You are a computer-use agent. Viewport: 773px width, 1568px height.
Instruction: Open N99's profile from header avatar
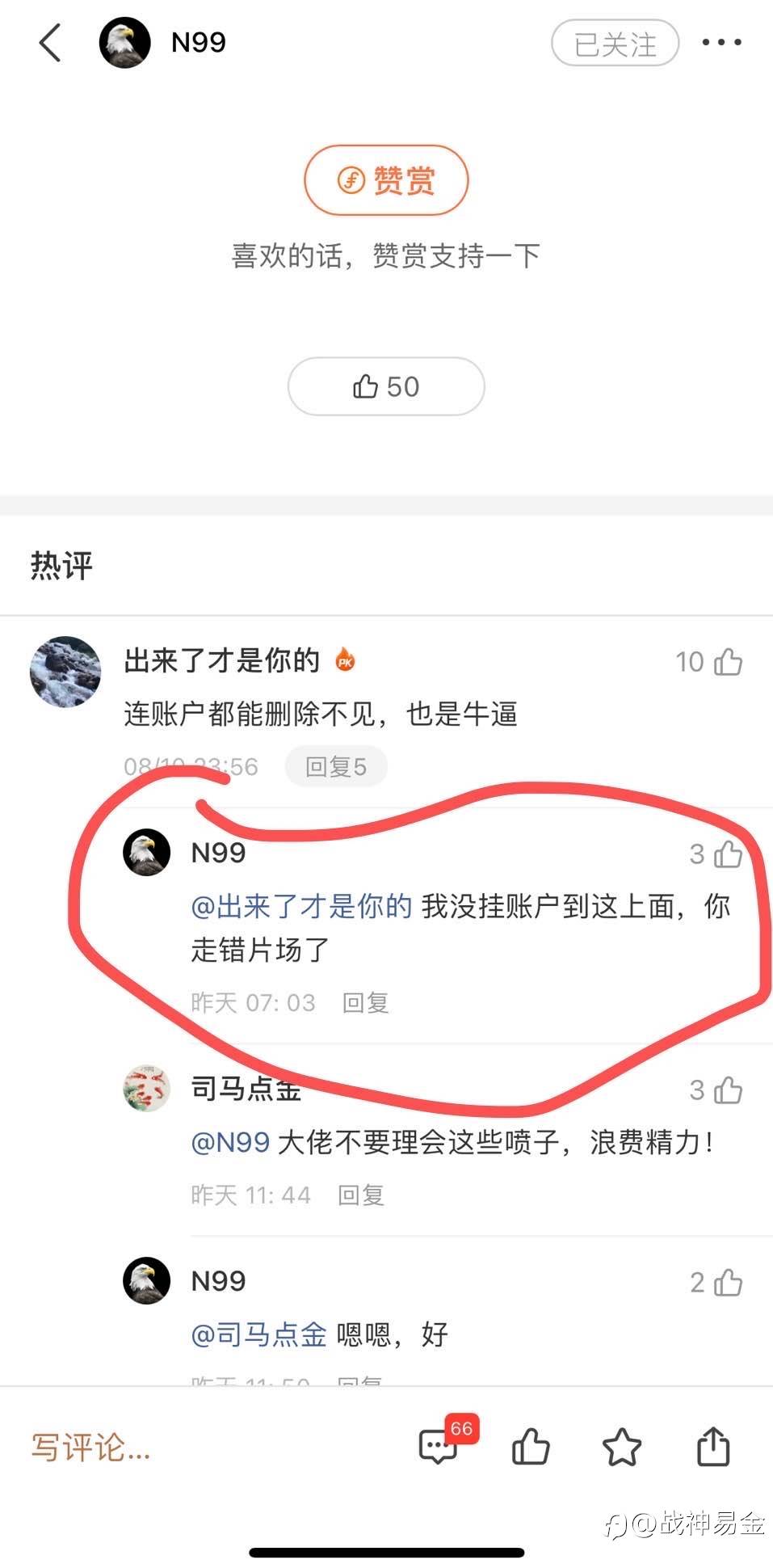pyautogui.click(x=124, y=43)
